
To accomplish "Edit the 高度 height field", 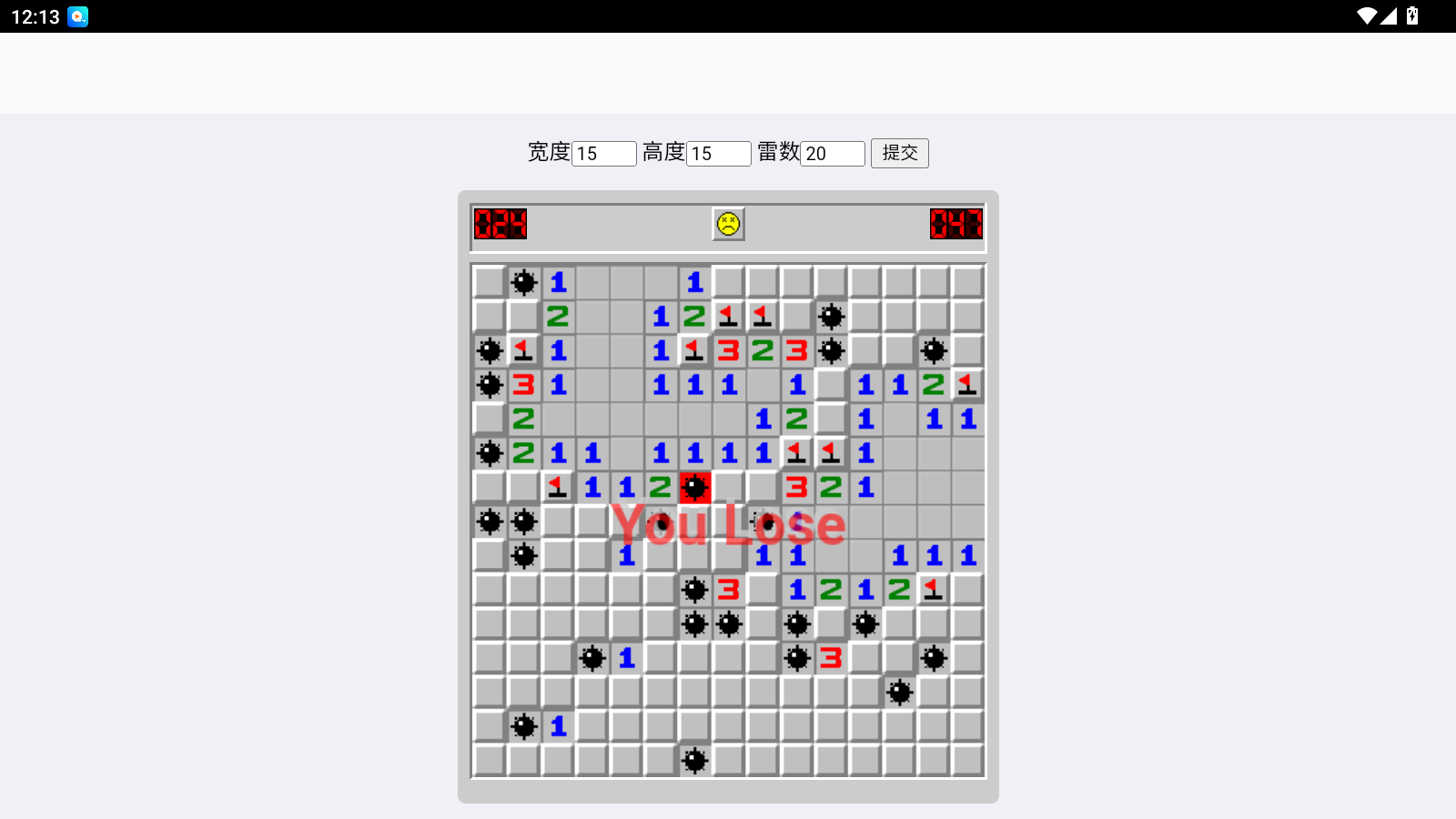I will click(718, 154).
